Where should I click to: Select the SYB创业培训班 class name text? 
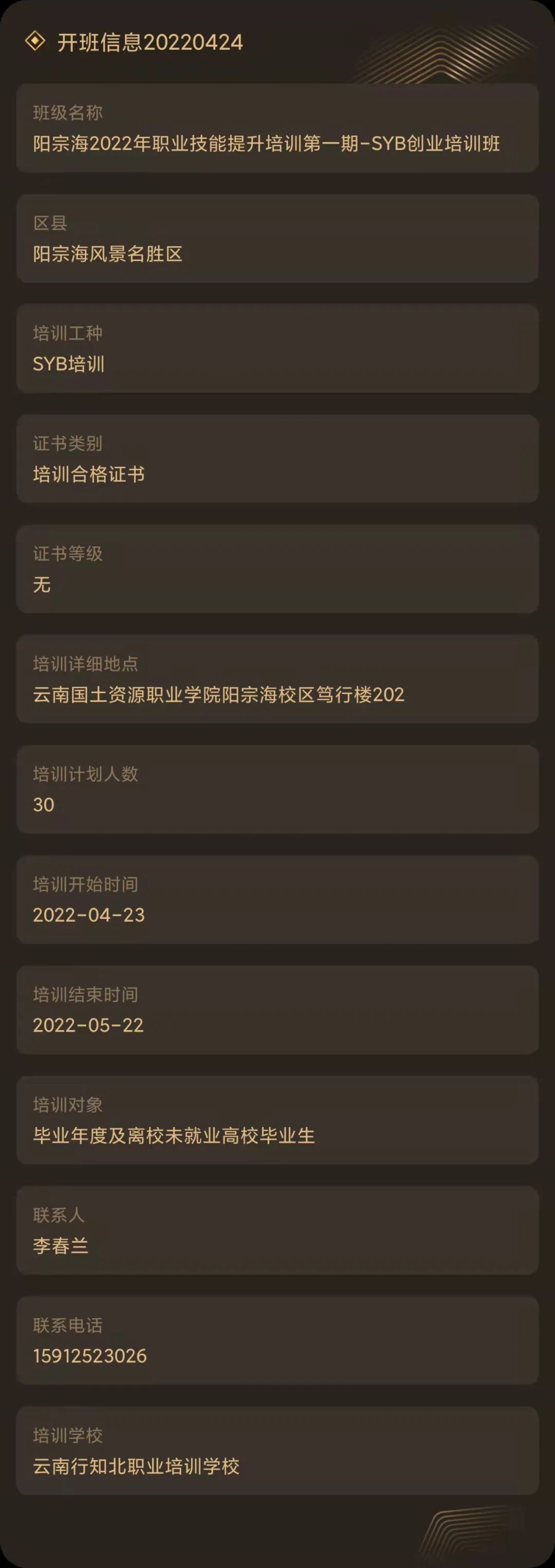266,144
